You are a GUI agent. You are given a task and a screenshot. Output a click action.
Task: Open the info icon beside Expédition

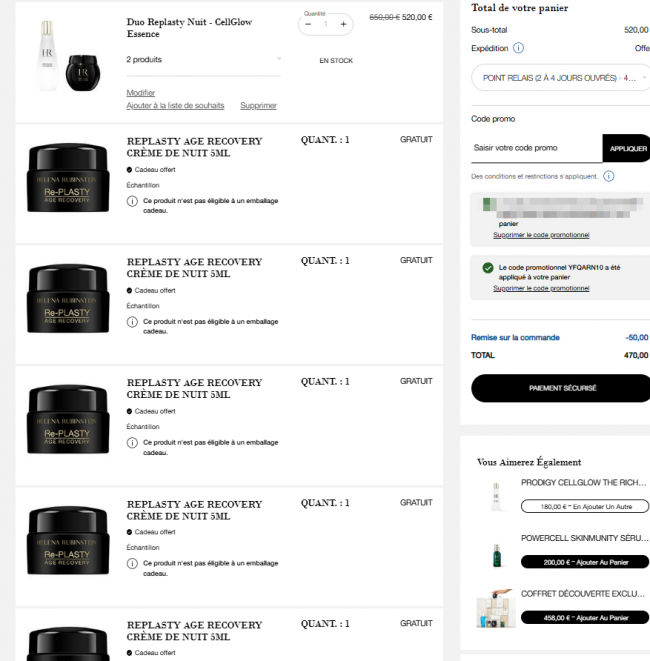(x=519, y=48)
